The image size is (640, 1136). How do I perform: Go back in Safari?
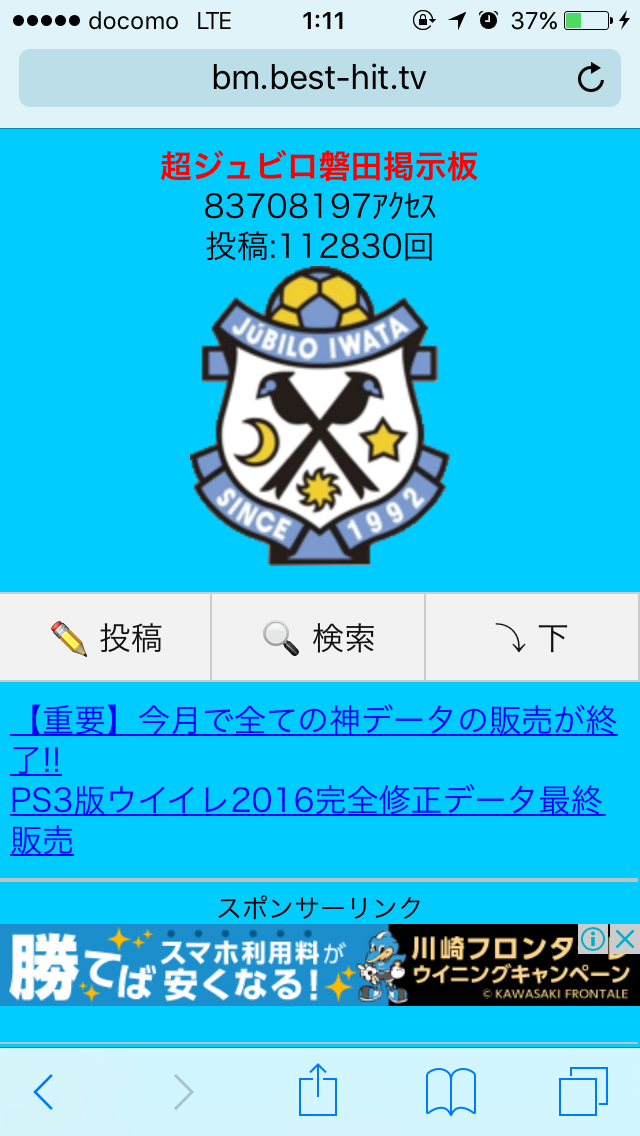(43, 1092)
